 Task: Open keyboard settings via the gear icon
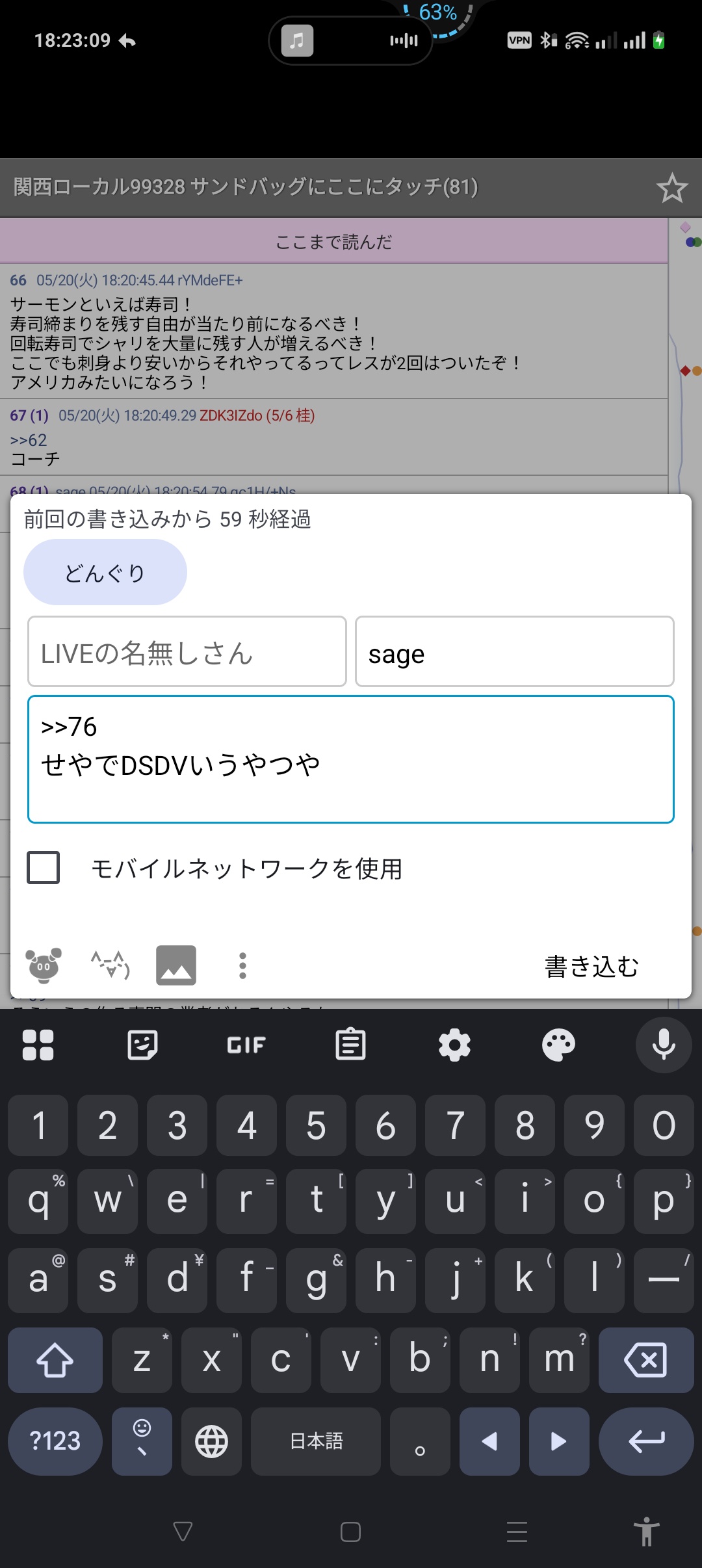[x=454, y=1045]
